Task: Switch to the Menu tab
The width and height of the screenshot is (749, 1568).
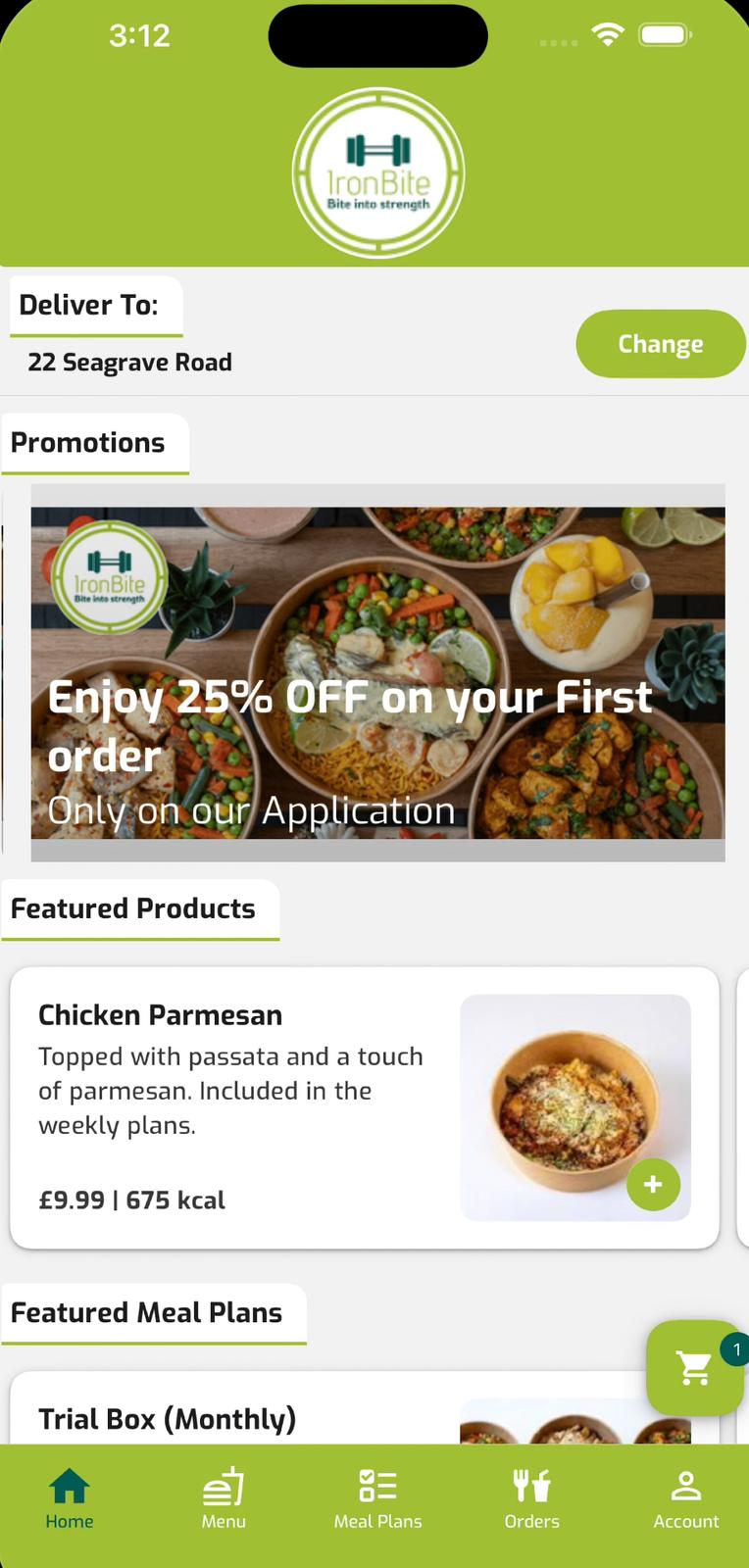Action: click(224, 1498)
